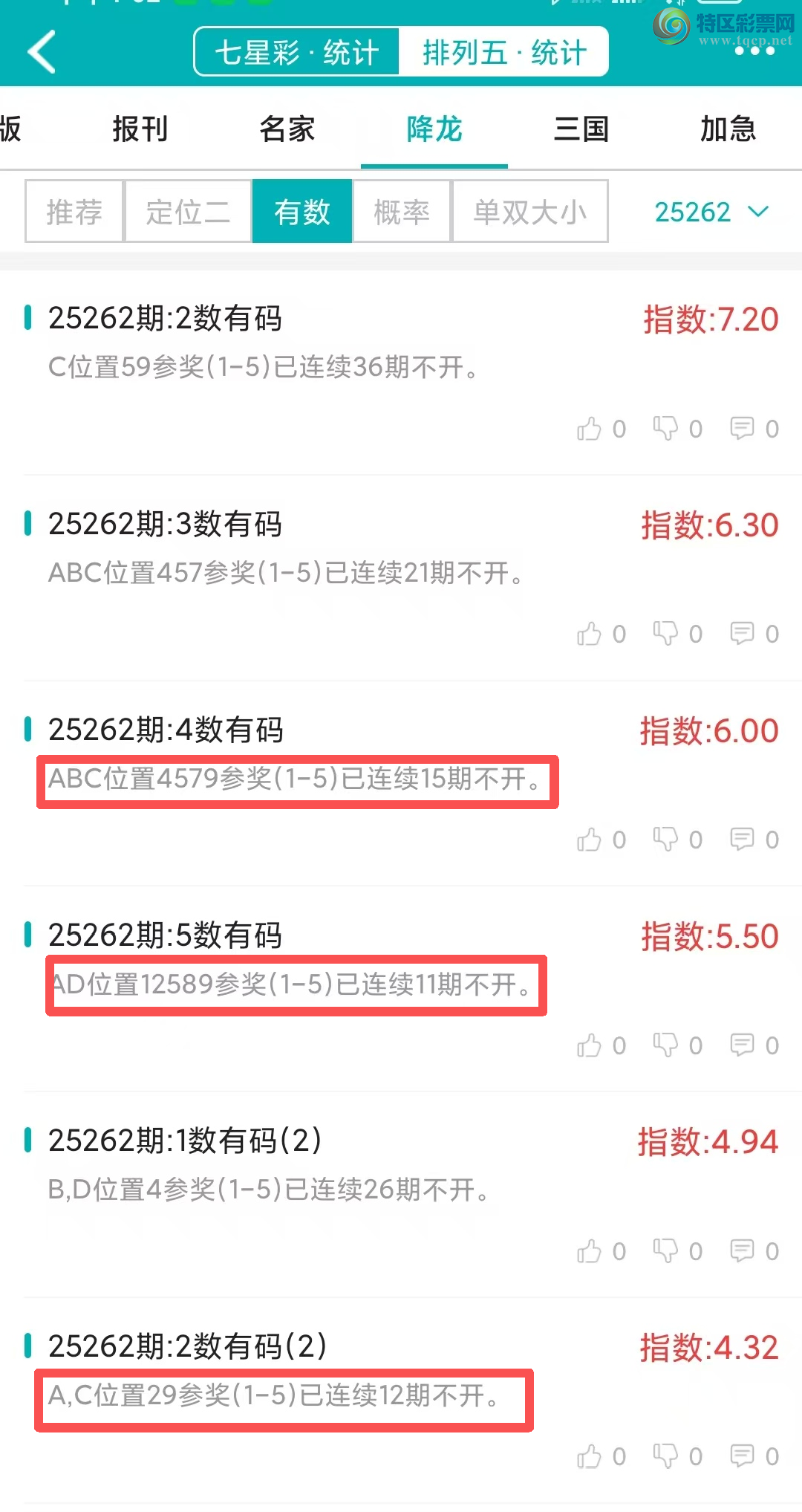
Task: Switch to 七星彩·统计 segment
Action: point(297,53)
